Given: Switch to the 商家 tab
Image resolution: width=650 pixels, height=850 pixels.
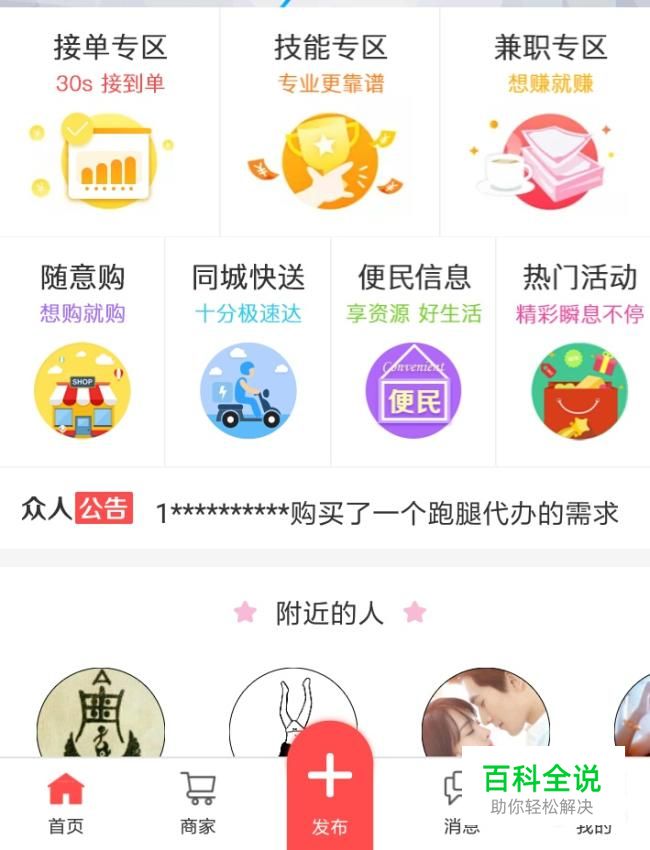Looking at the screenshot, I should point(198,802).
